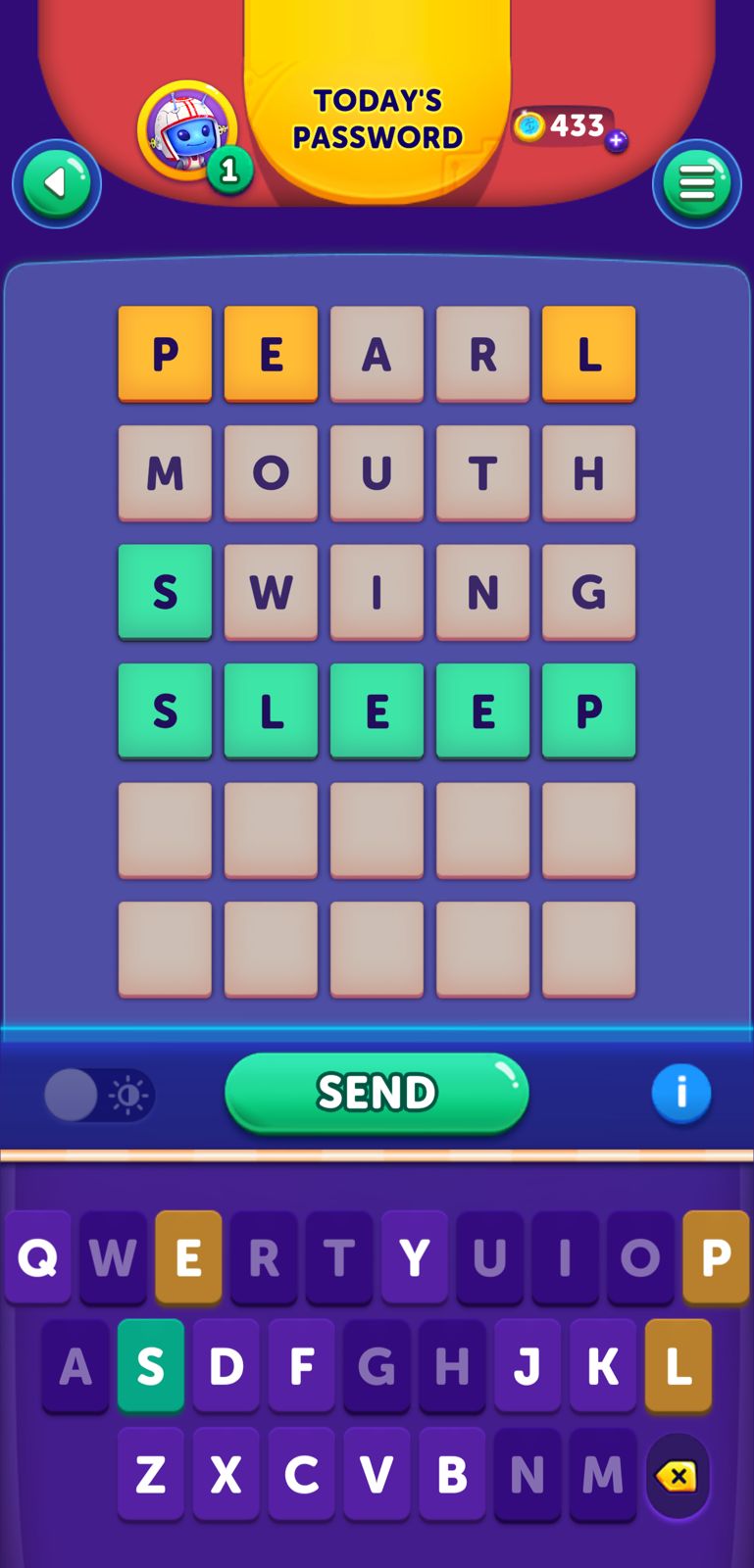The height and width of the screenshot is (1568, 754).
Task: Delete the last letter with backspace
Action: pos(678,1476)
